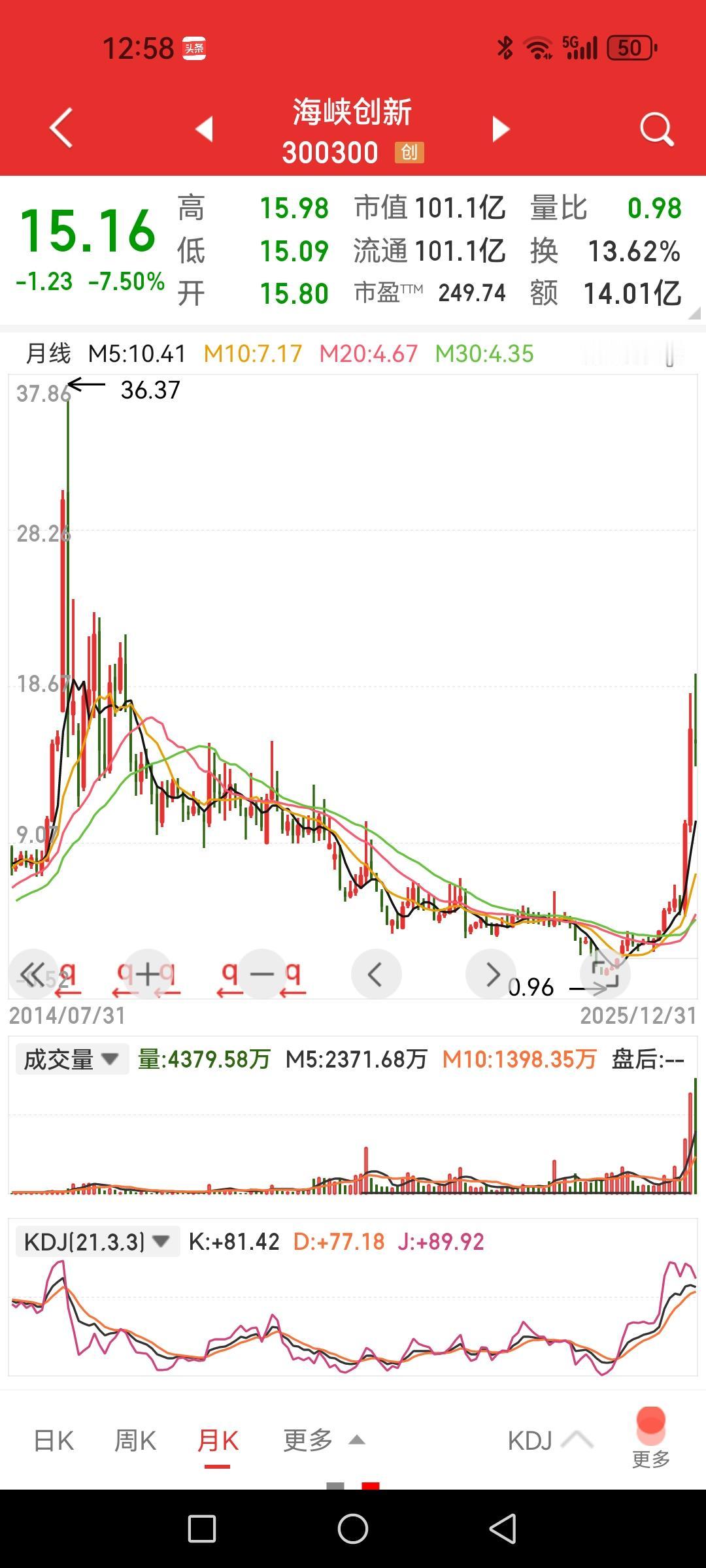
Task: Zoom out of the candlestick chart
Action: click(x=261, y=973)
